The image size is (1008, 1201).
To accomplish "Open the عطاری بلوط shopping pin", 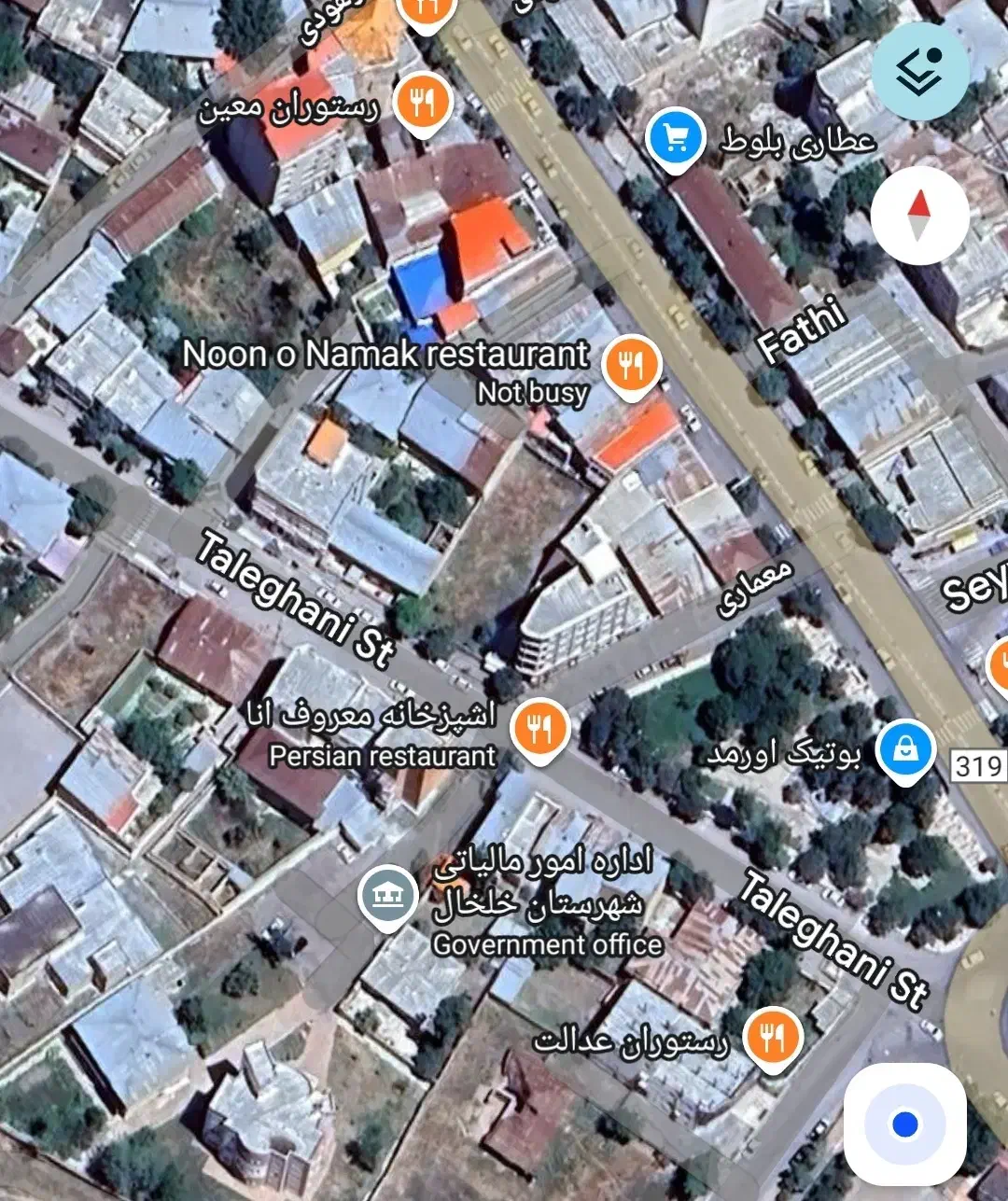I will click(676, 141).
